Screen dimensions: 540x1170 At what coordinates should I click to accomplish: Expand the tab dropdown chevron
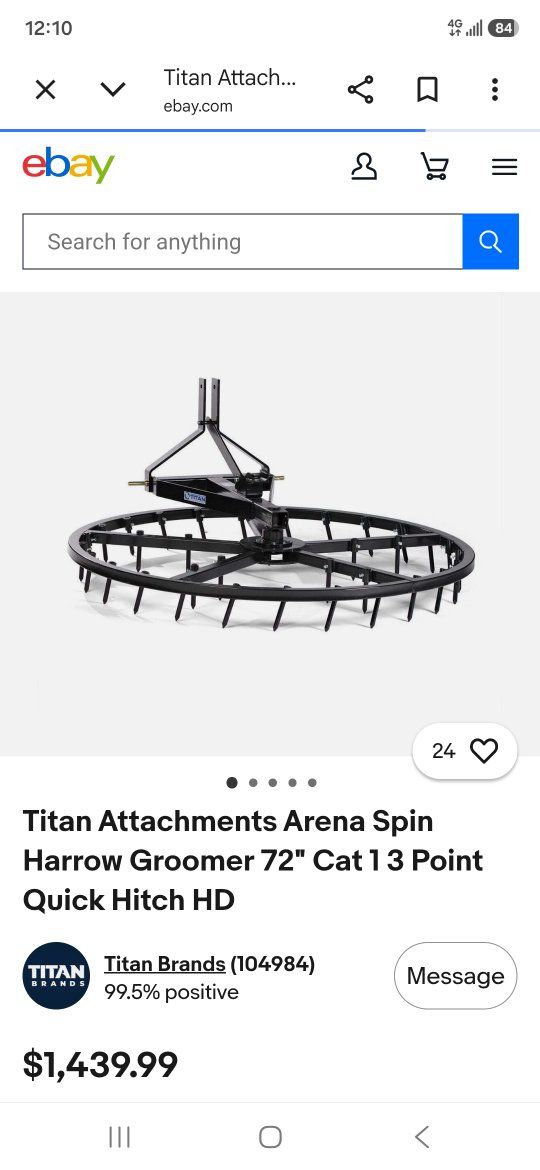(113, 90)
